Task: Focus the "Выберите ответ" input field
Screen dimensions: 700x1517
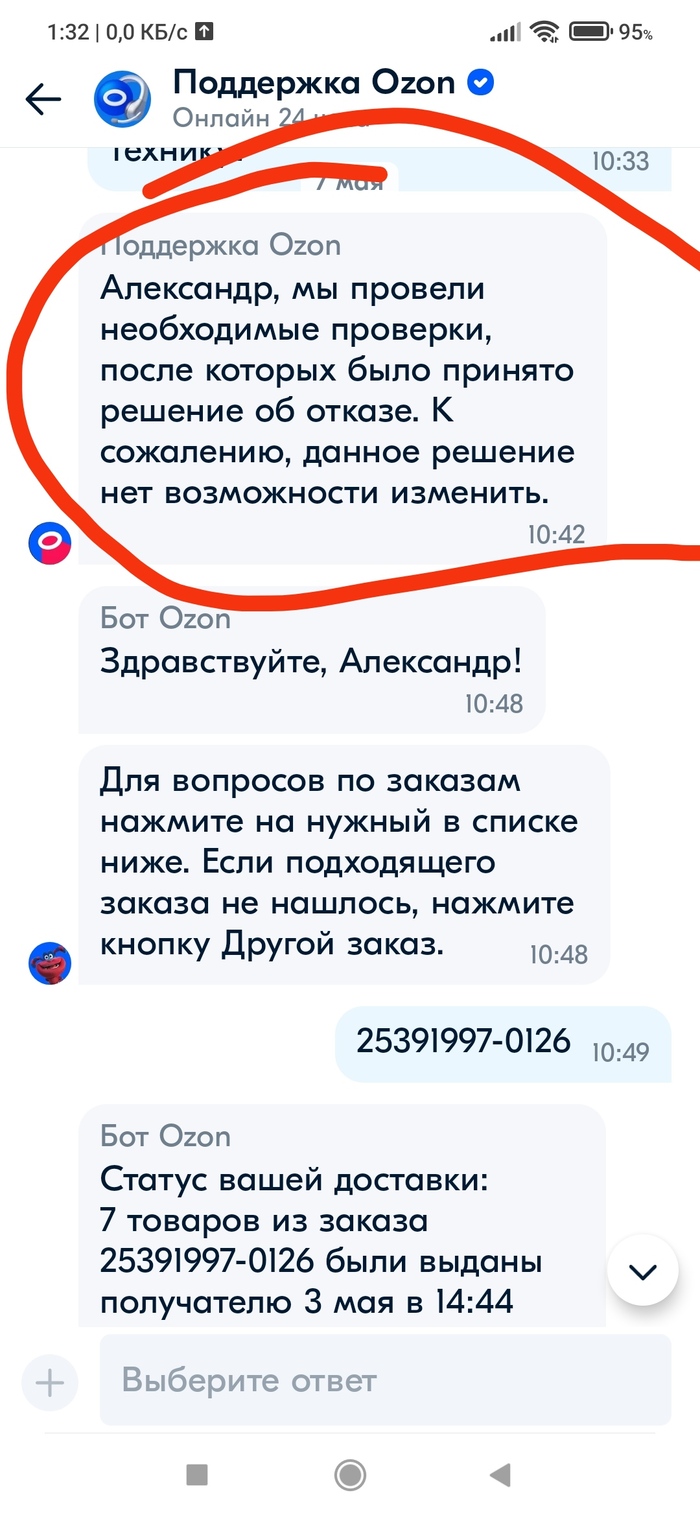Action: (x=385, y=1381)
